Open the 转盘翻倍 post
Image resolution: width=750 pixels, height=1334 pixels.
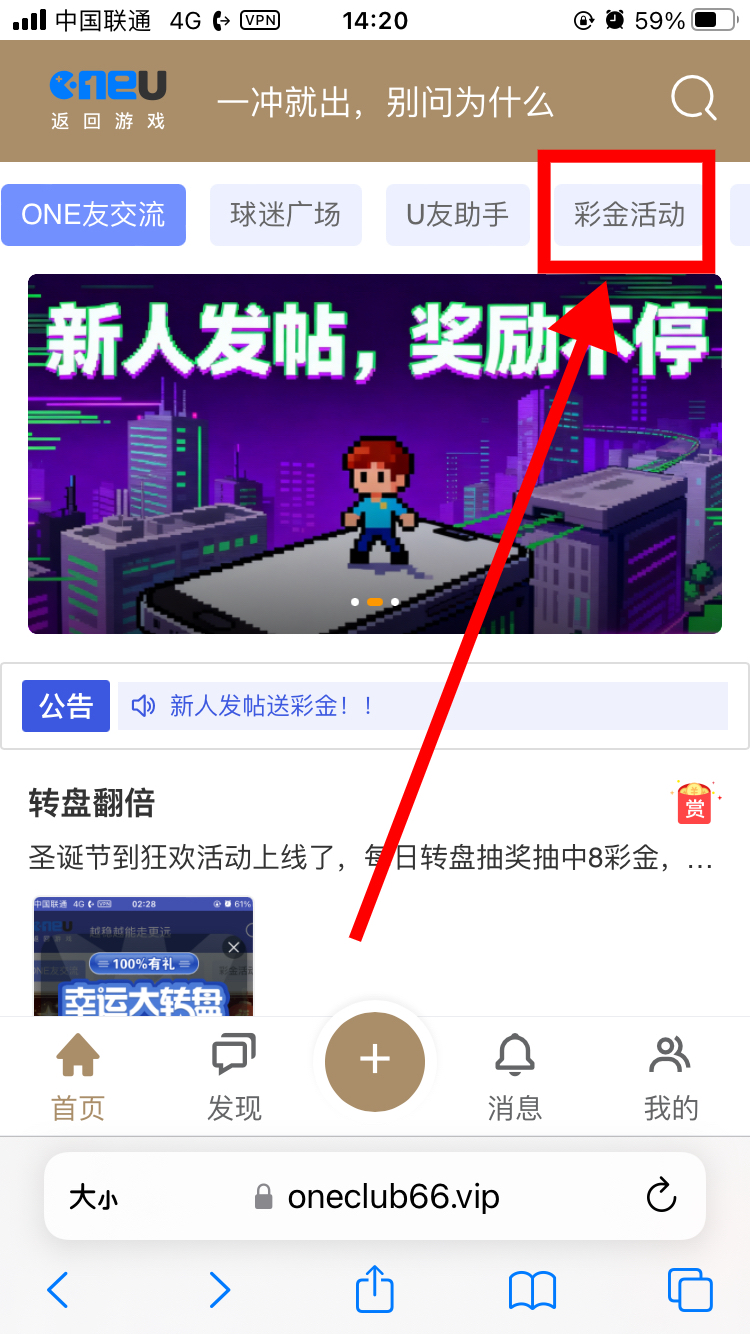coord(78,802)
